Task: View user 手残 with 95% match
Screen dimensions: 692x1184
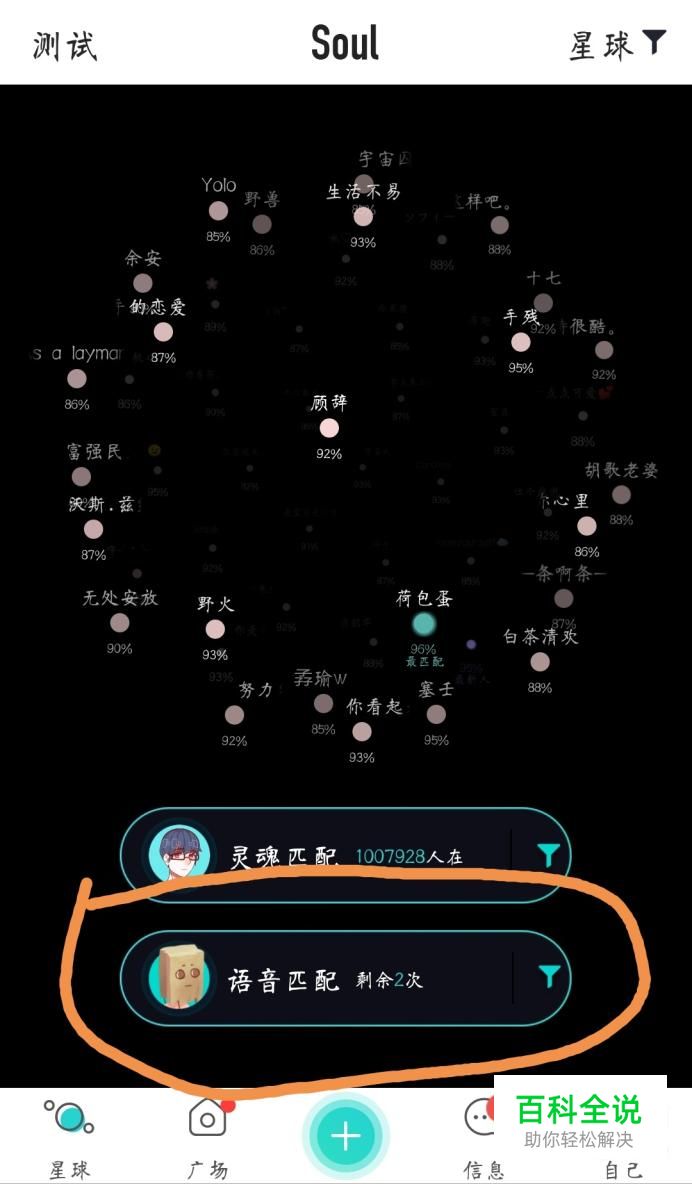Action: pyautogui.click(x=521, y=342)
